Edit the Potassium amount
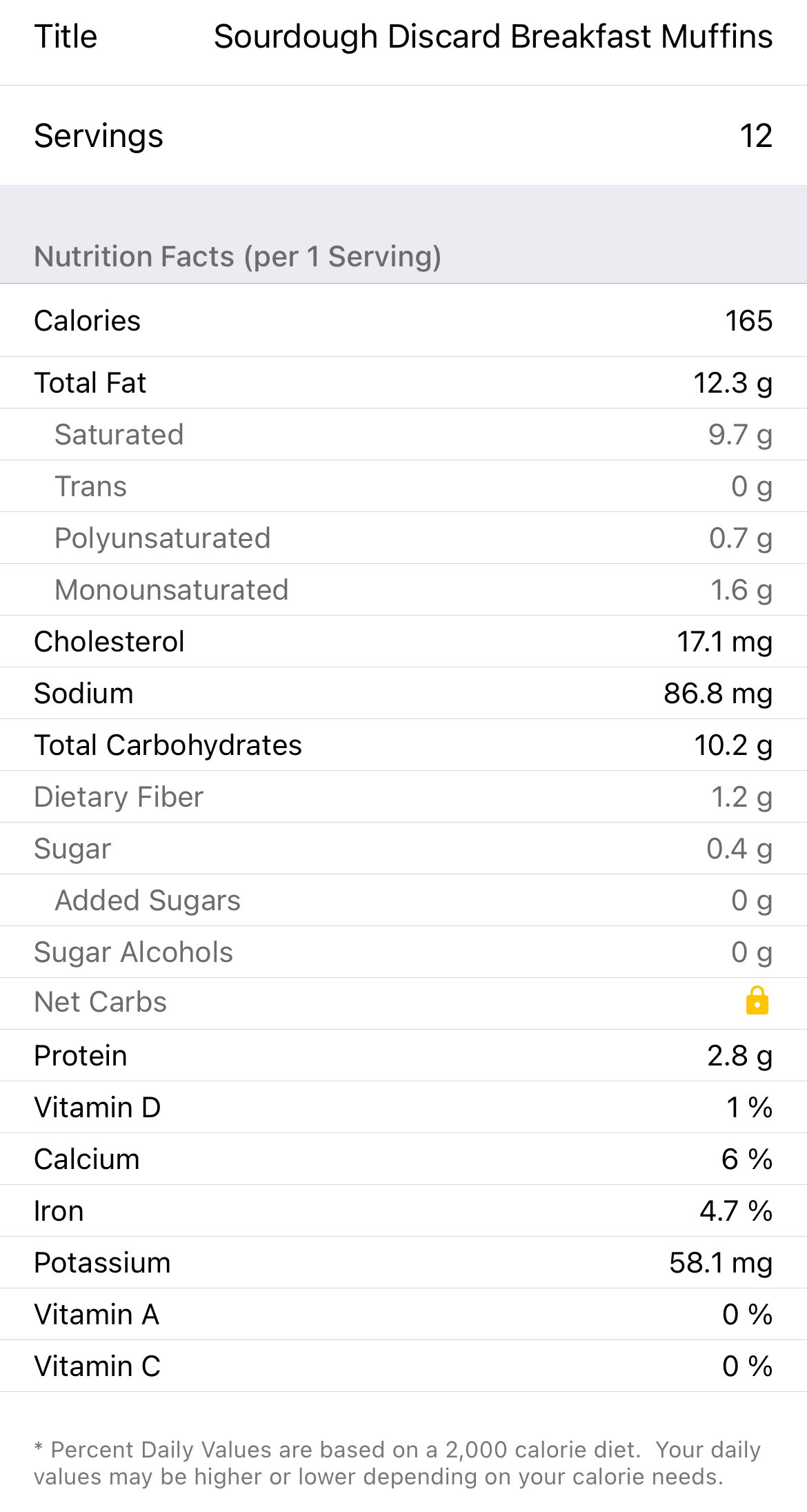The width and height of the screenshot is (807, 1512). [x=721, y=1263]
